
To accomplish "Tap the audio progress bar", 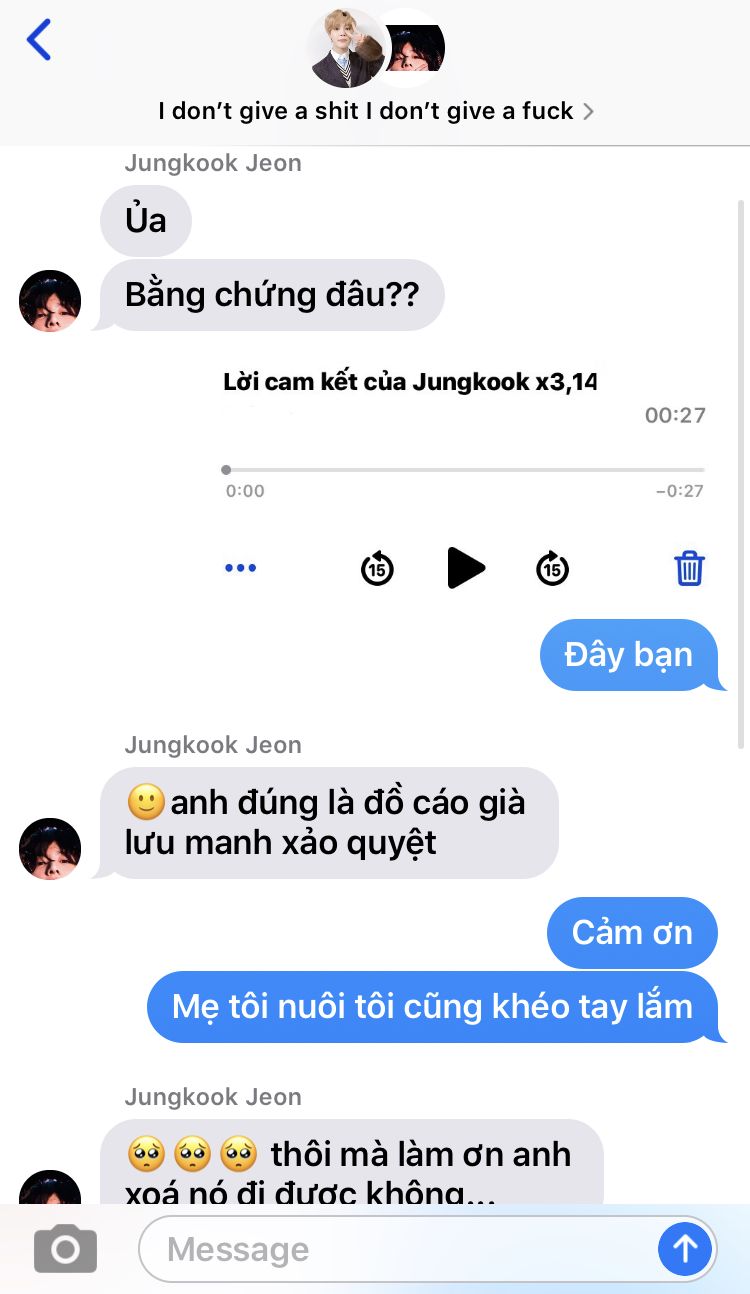I will [x=464, y=470].
